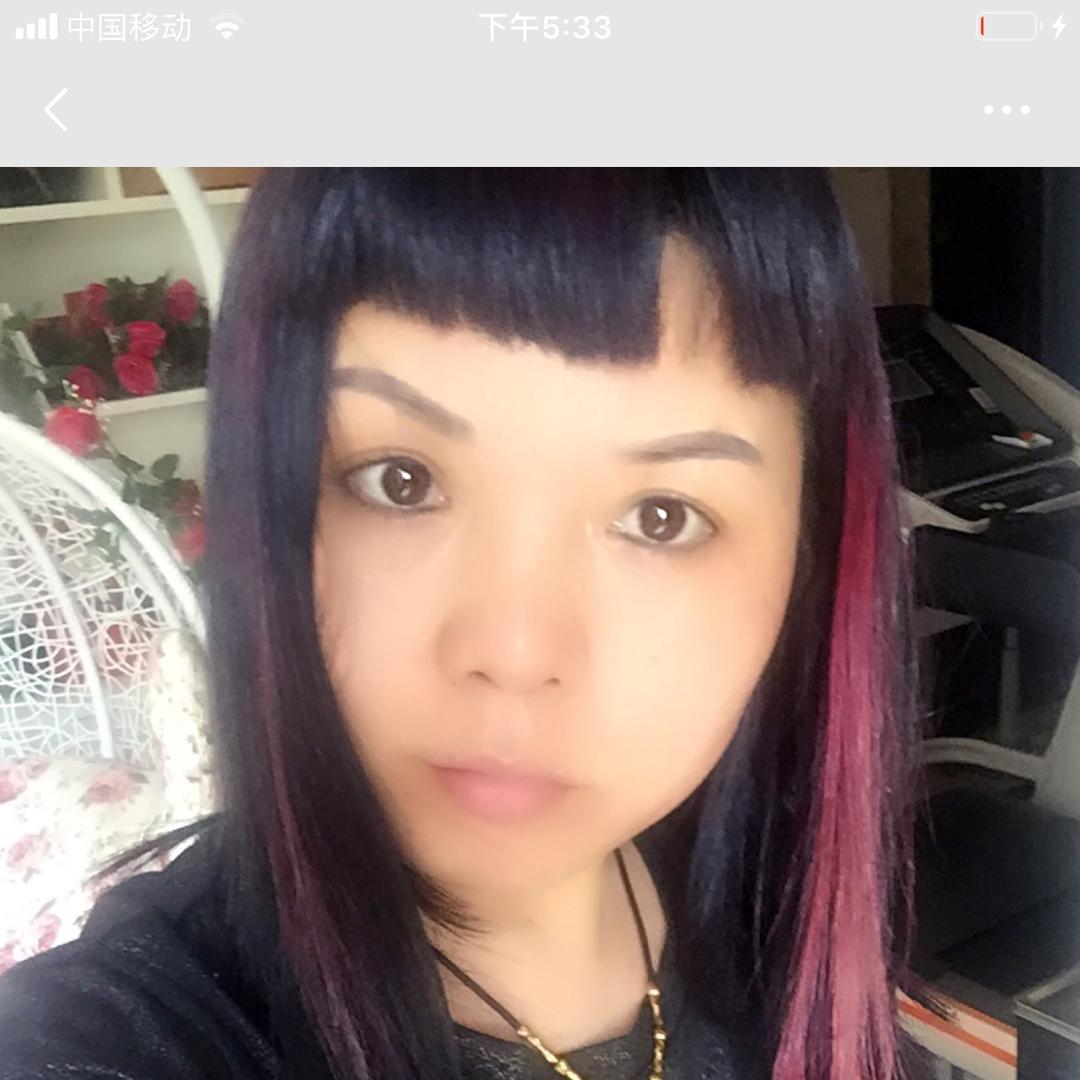The height and width of the screenshot is (1080, 1080).
Task: Open the profile photo in full view
Action: pyautogui.click(x=540, y=622)
